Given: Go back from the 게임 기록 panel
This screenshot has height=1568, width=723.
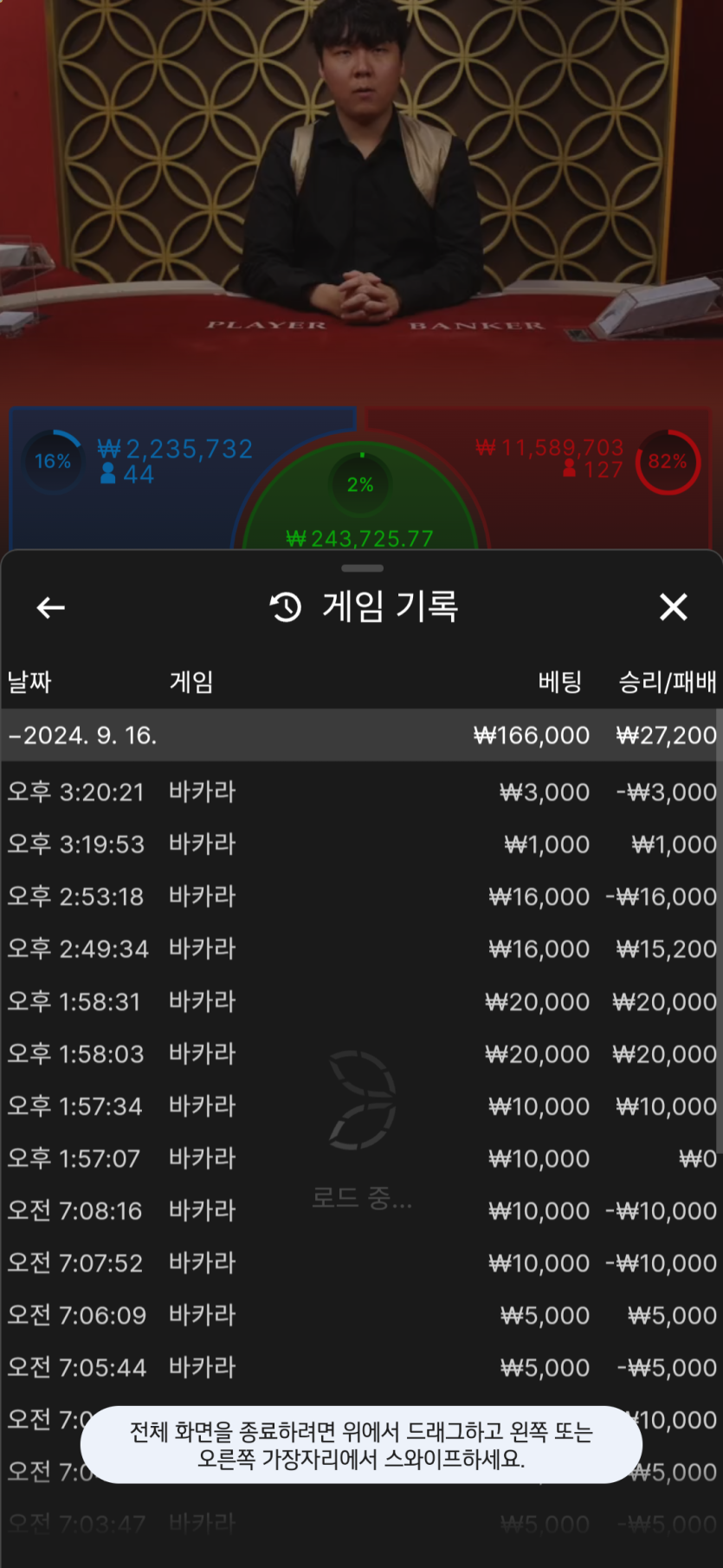Looking at the screenshot, I should click(x=51, y=607).
